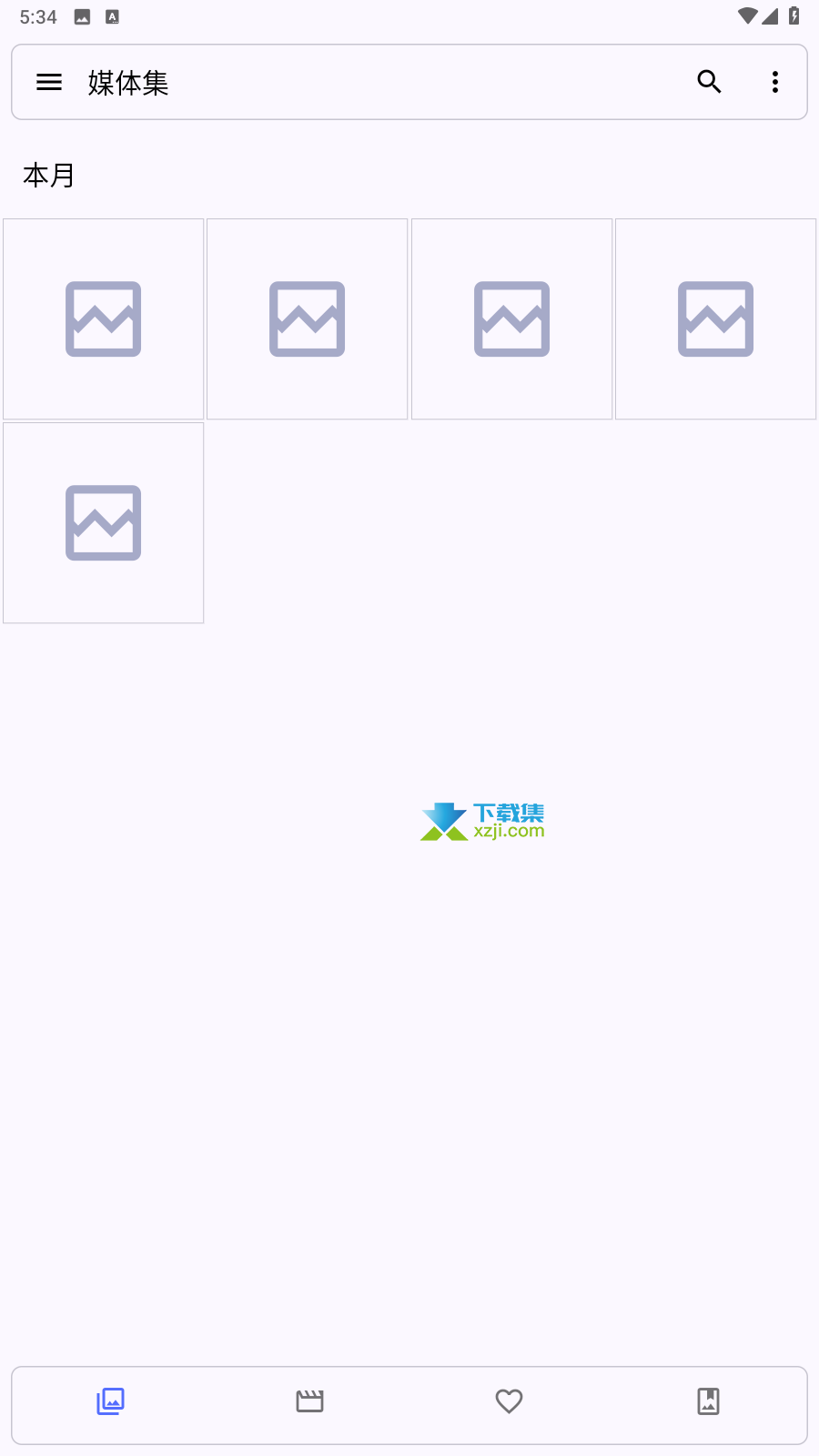Open the search magnifier icon

709,82
